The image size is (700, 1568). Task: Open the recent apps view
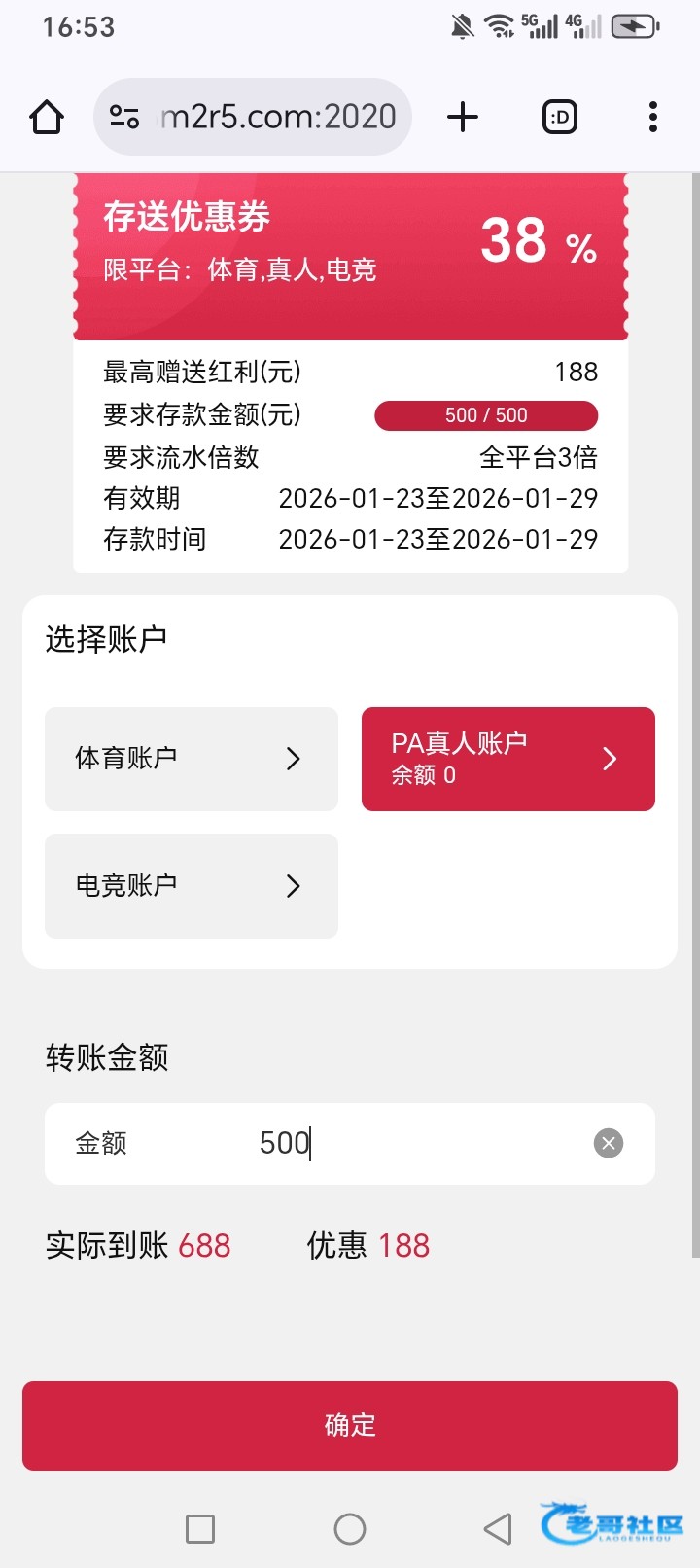tap(200, 1528)
